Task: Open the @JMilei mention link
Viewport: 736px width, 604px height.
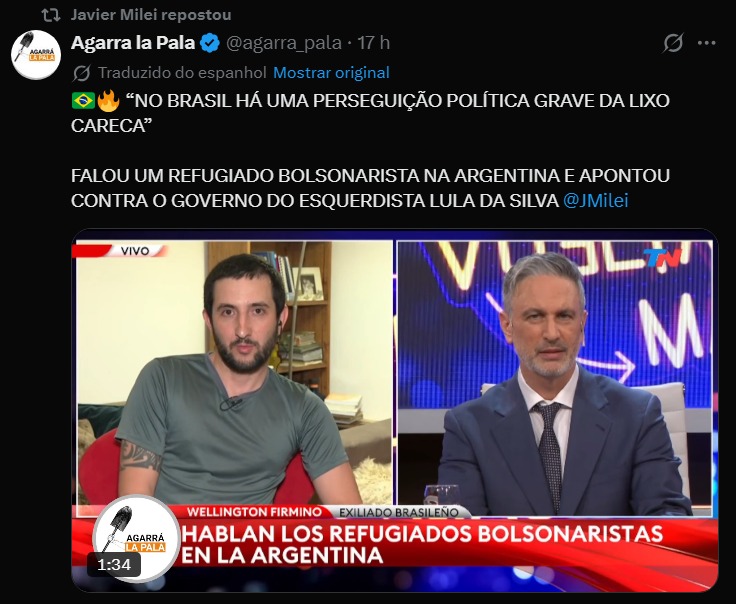Action: pyautogui.click(x=595, y=200)
